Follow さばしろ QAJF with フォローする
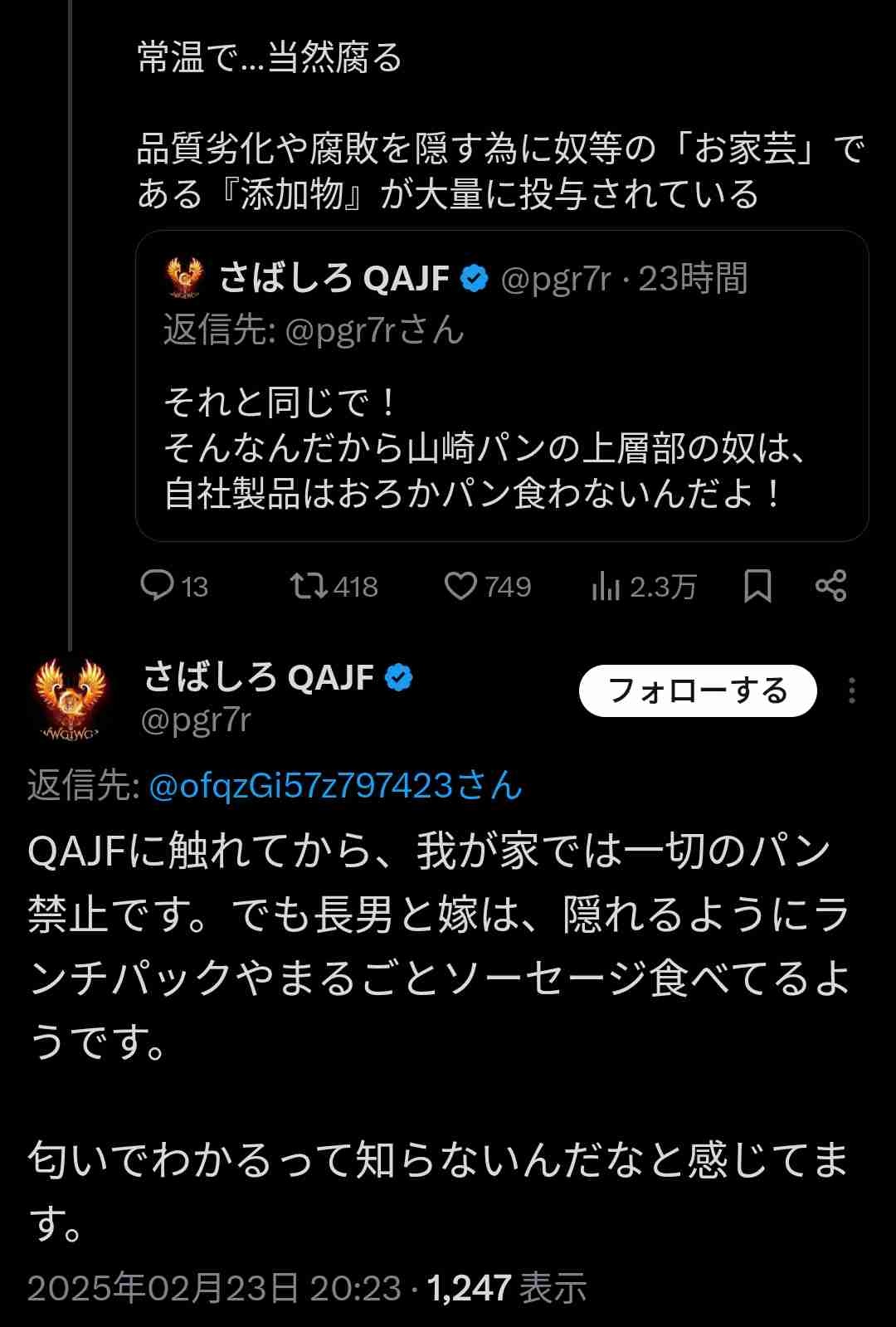This screenshot has height=1327, width=896. click(698, 690)
